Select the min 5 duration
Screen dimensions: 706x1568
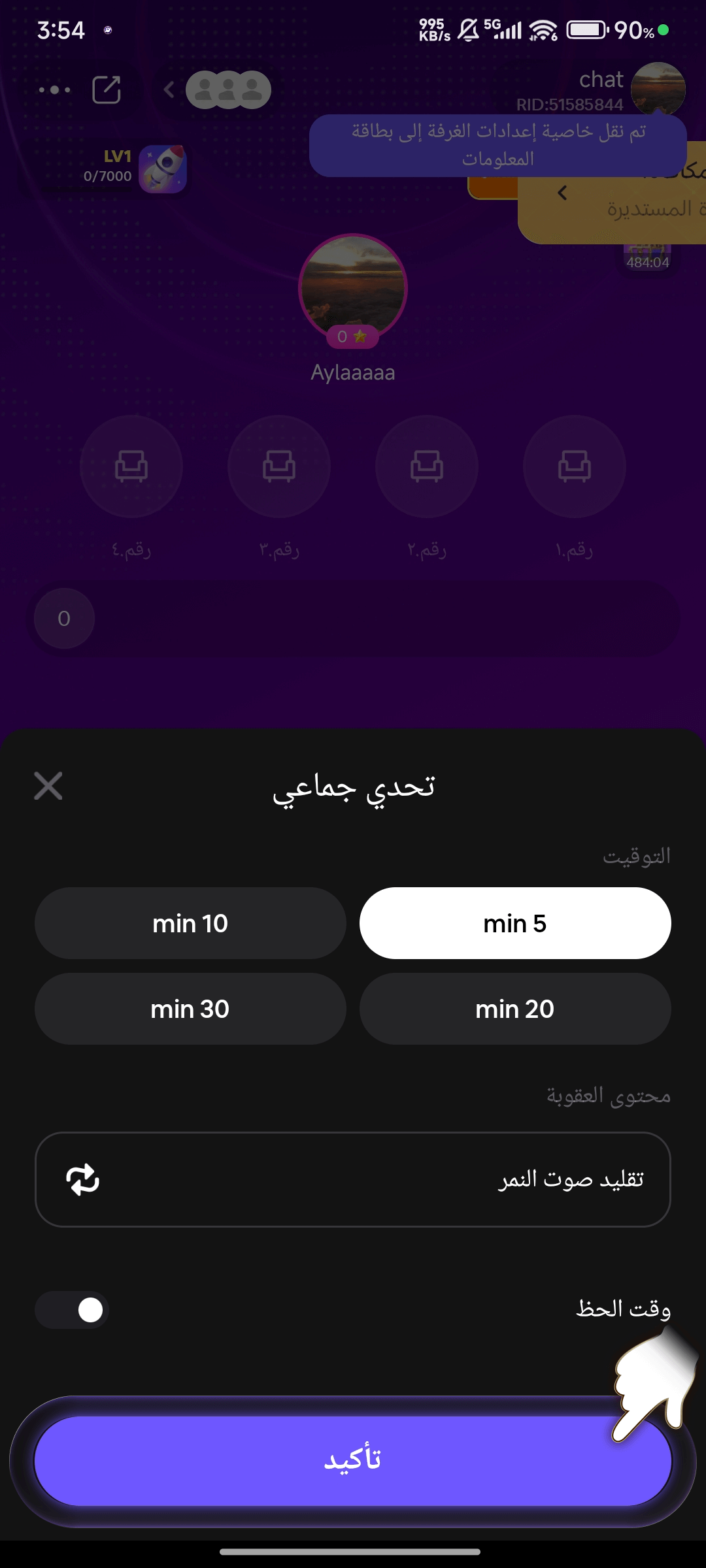pyautogui.click(x=515, y=923)
